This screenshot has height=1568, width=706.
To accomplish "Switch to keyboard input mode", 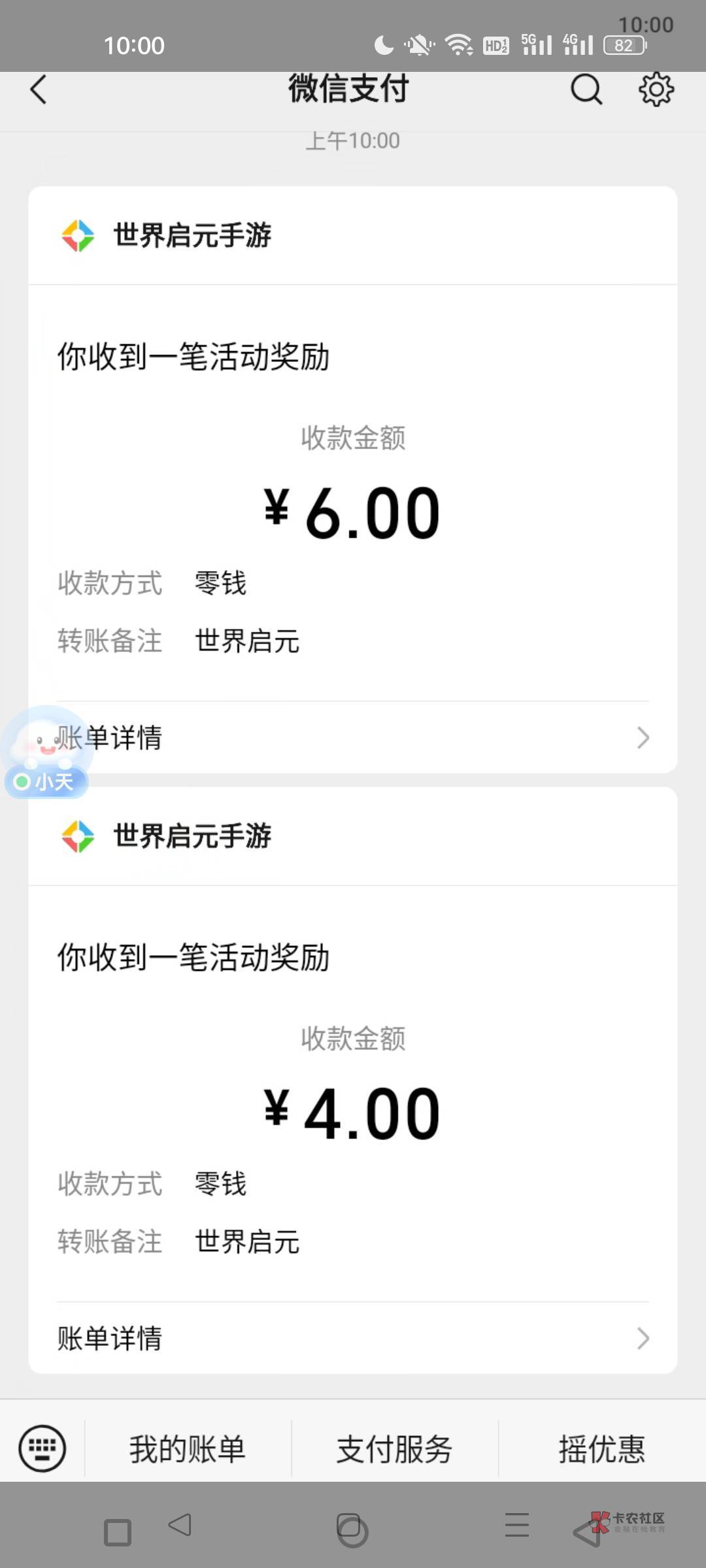I will click(x=42, y=1448).
